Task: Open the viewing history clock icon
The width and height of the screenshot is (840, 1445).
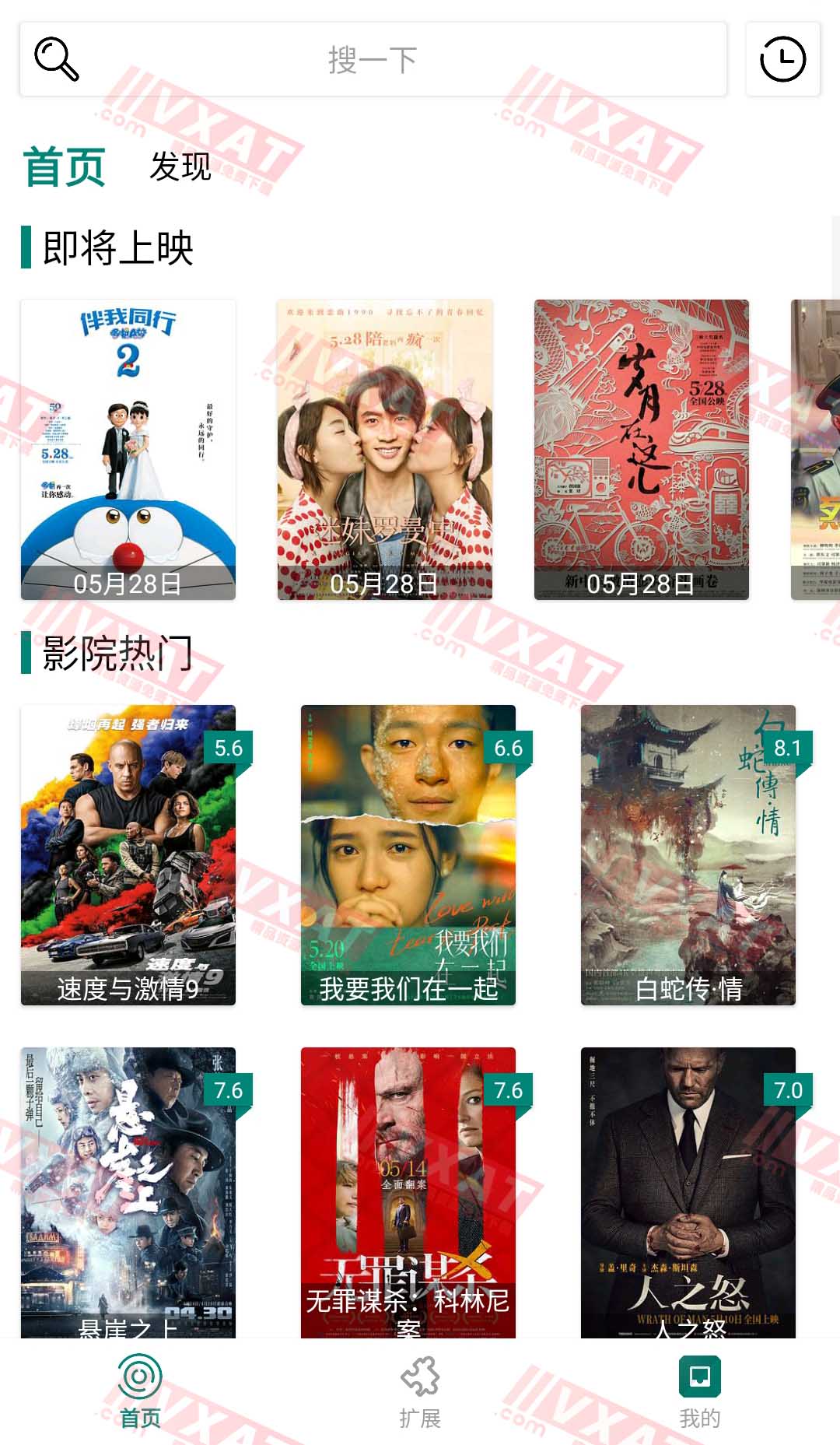Action: click(x=783, y=59)
